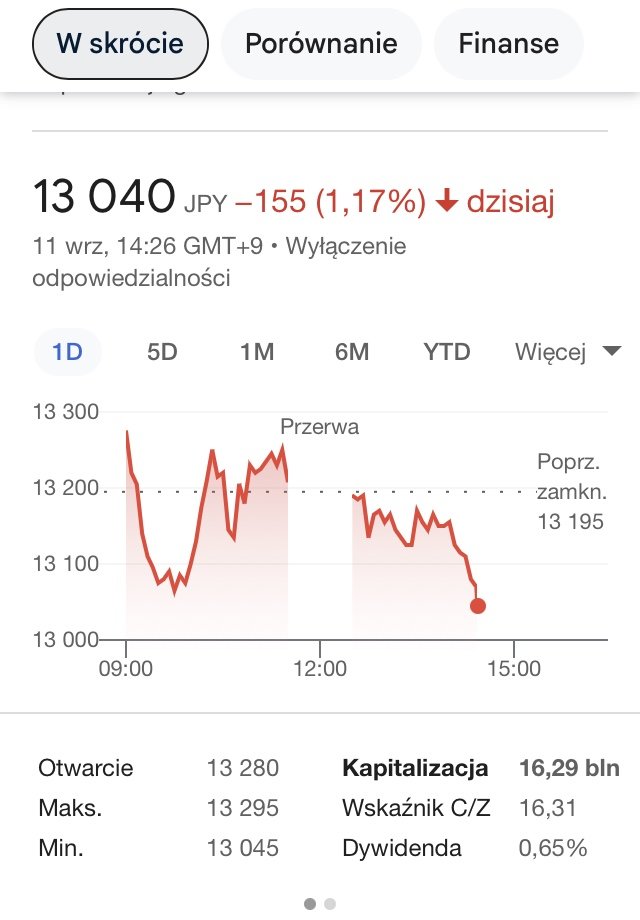The width and height of the screenshot is (640, 920).
Task: Display the 6M chart range
Action: pyautogui.click(x=352, y=352)
